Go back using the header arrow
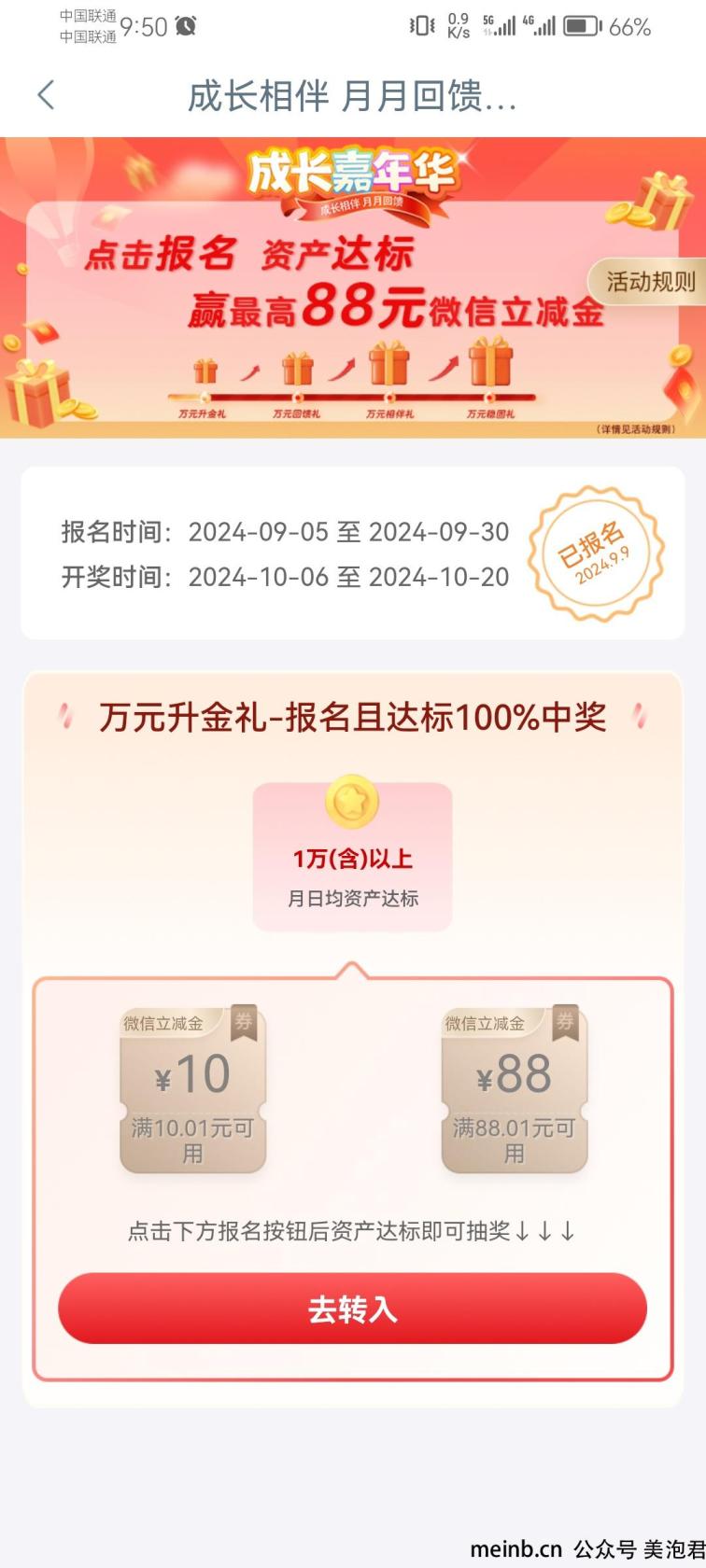Image resolution: width=706 pixels, height=1568 pixels. tap(46, 95)
